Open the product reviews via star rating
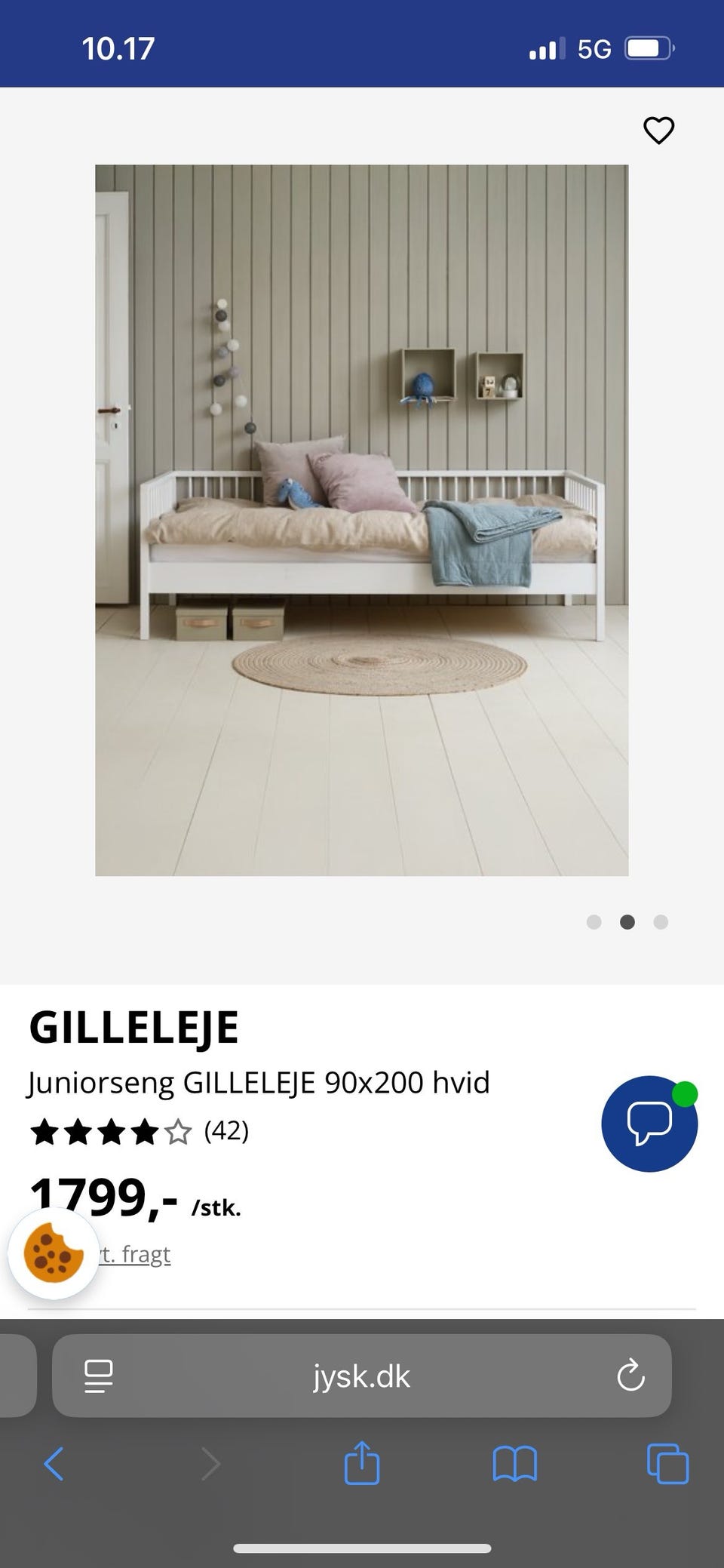Image resolution: width=724 pixels, height=1568 pixels. (x=106, y=1131)
